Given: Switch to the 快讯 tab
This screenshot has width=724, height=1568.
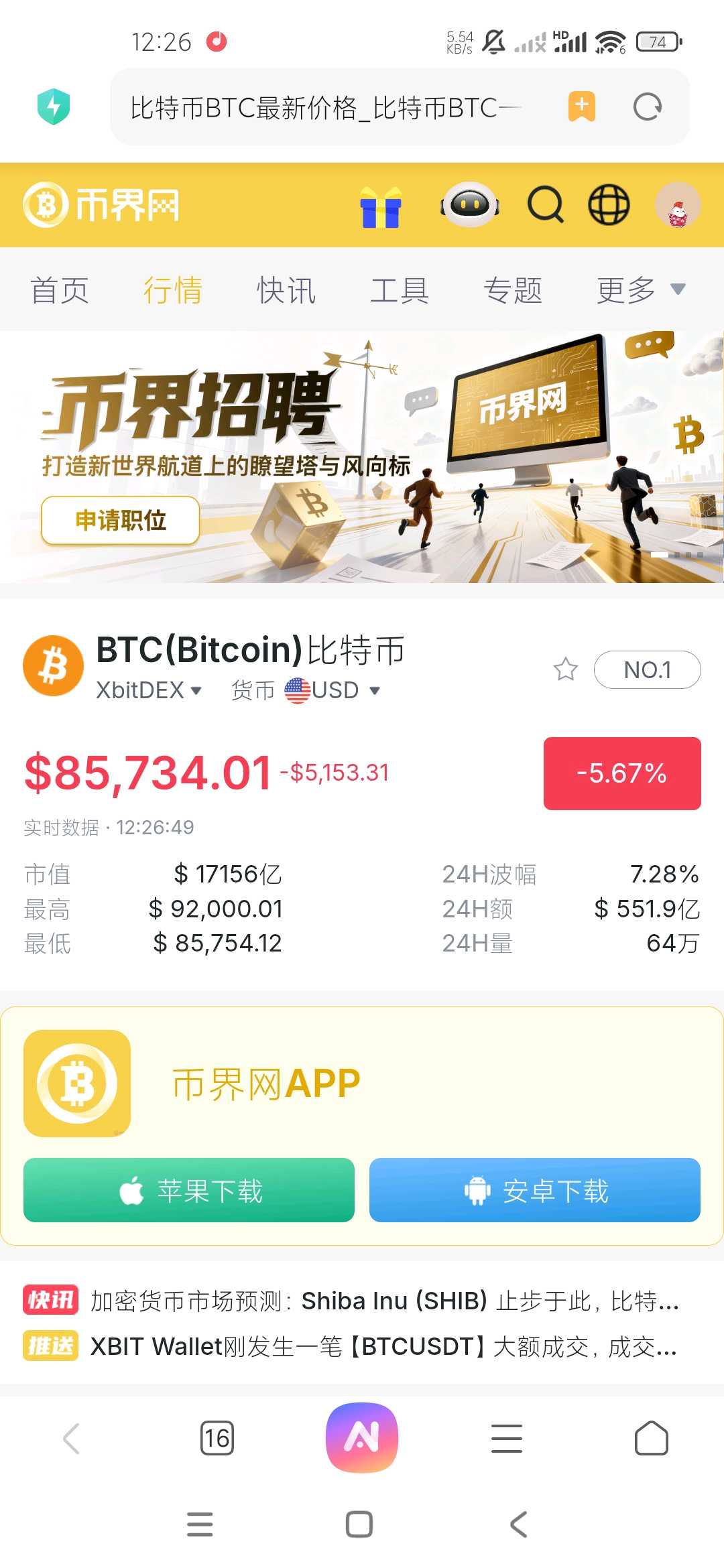Looking at the screenshot, I should 286,290.
